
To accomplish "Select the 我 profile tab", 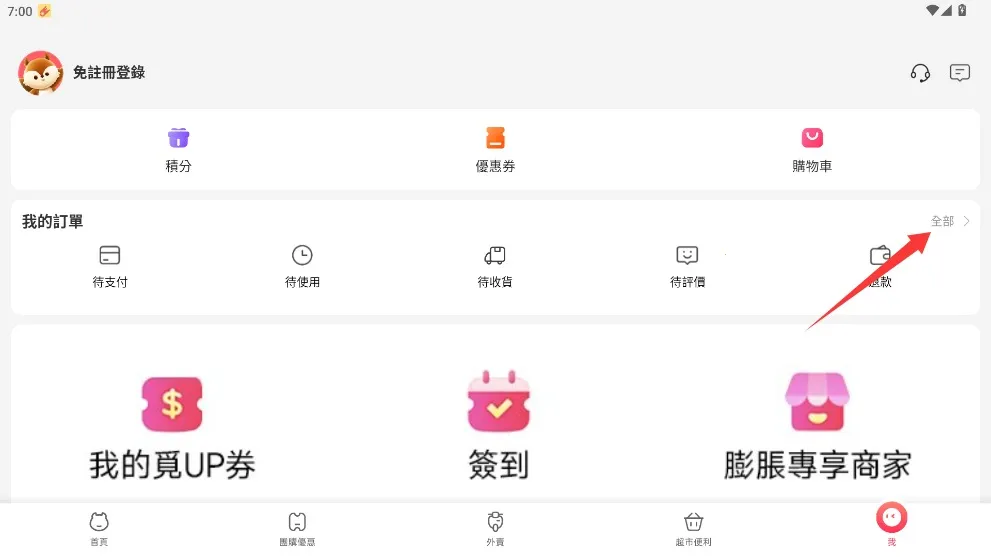I will 891,524.
